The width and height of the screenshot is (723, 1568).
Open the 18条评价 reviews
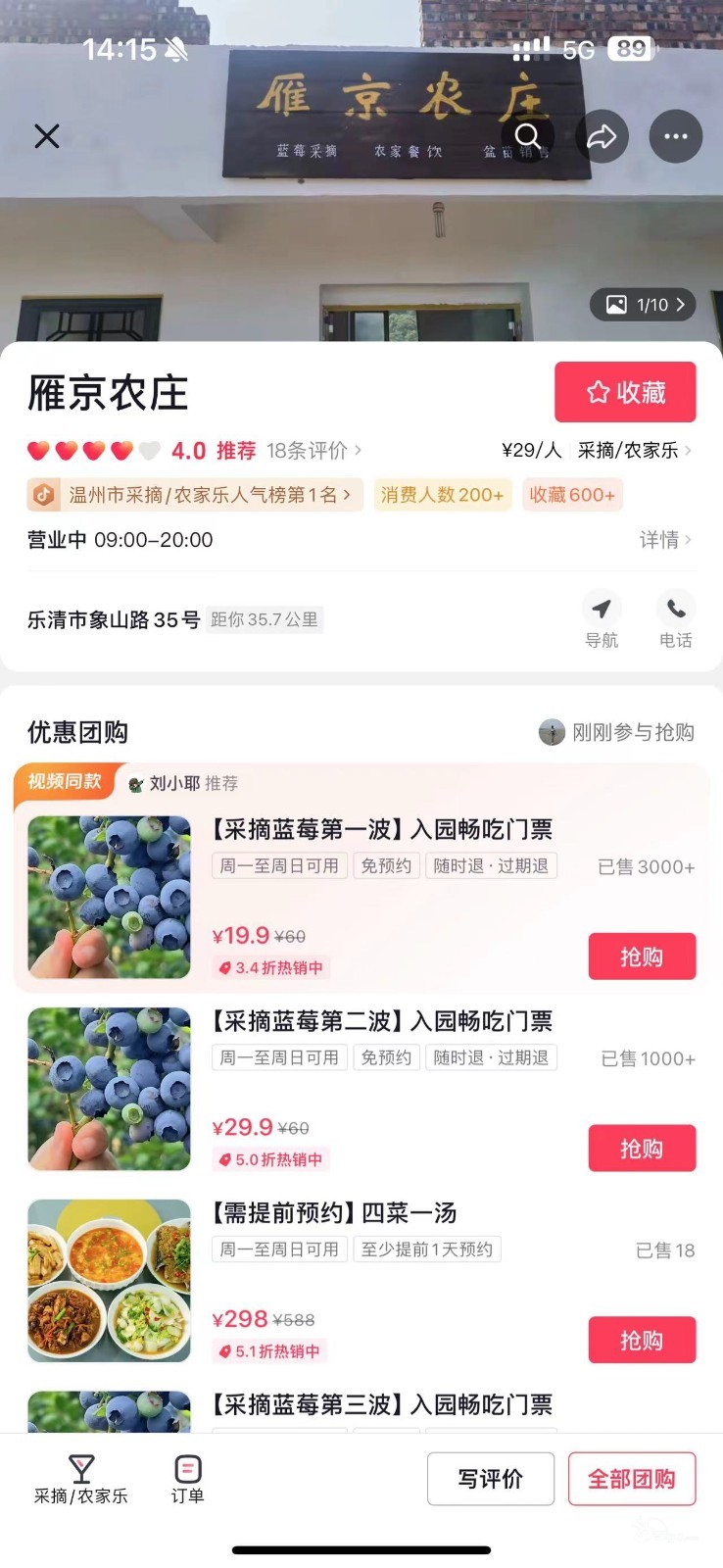[313, 451]
